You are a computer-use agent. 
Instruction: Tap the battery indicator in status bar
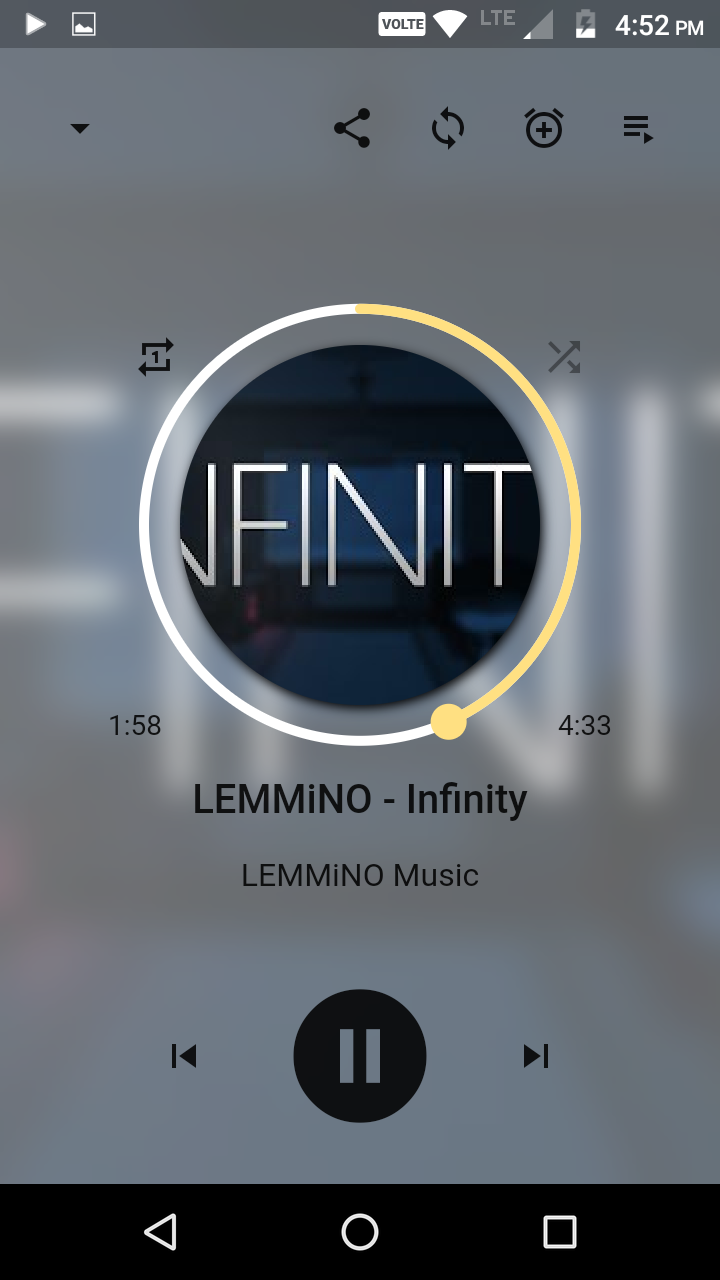(584, 24)
